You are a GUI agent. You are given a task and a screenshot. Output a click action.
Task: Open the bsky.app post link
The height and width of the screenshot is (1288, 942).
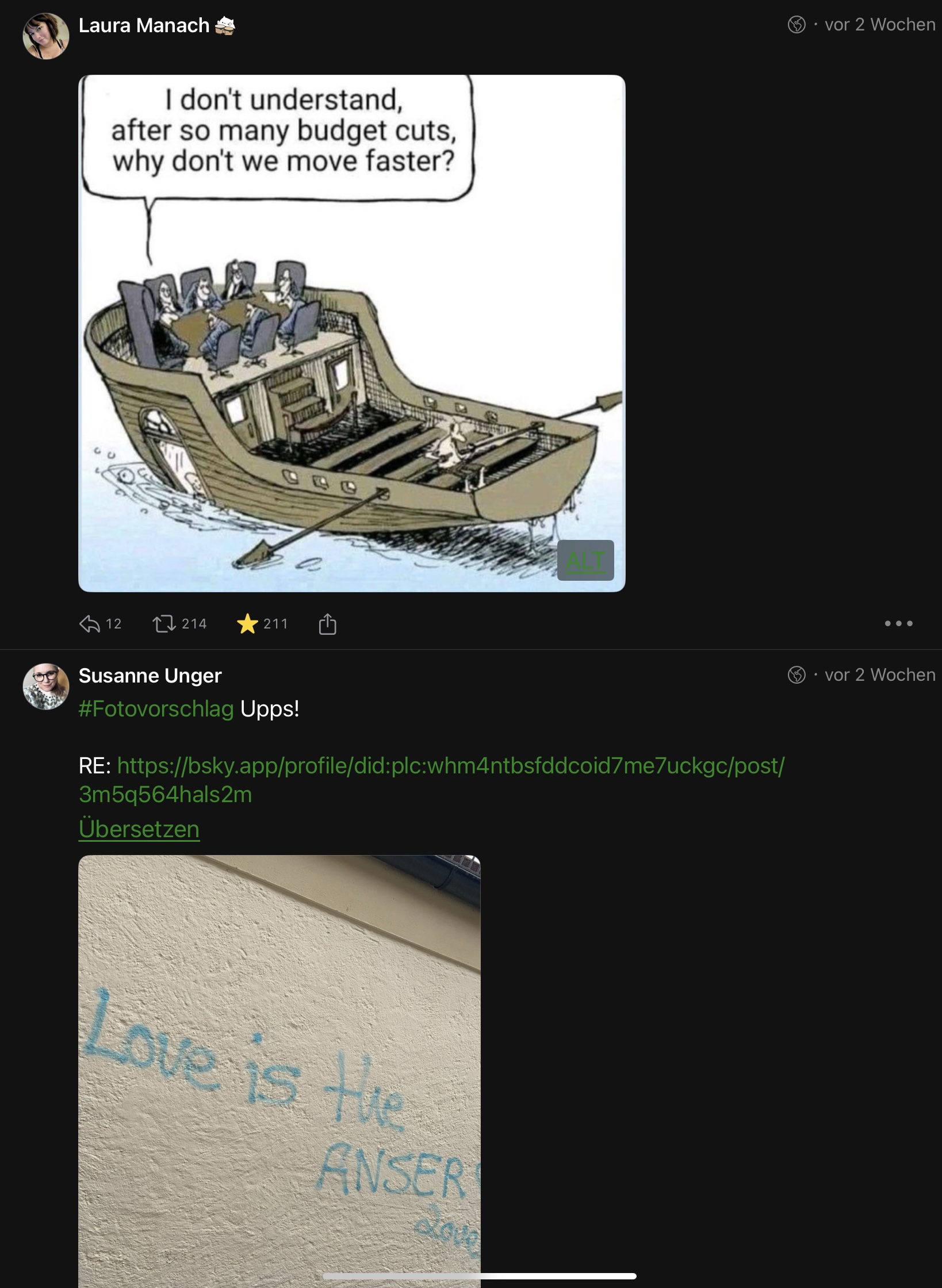[x=431, y=766]
